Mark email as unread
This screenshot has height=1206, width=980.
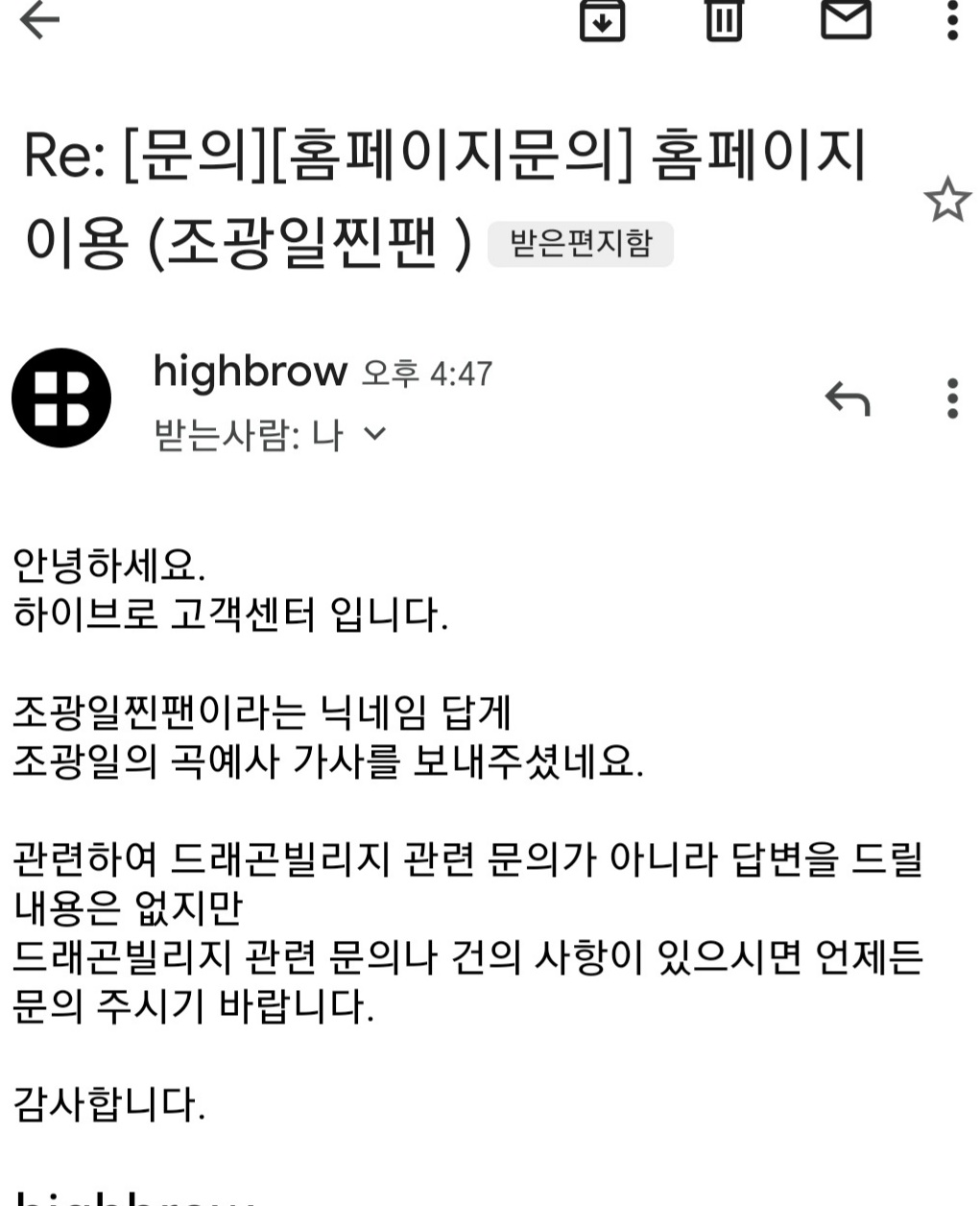[x=846, y=20]
